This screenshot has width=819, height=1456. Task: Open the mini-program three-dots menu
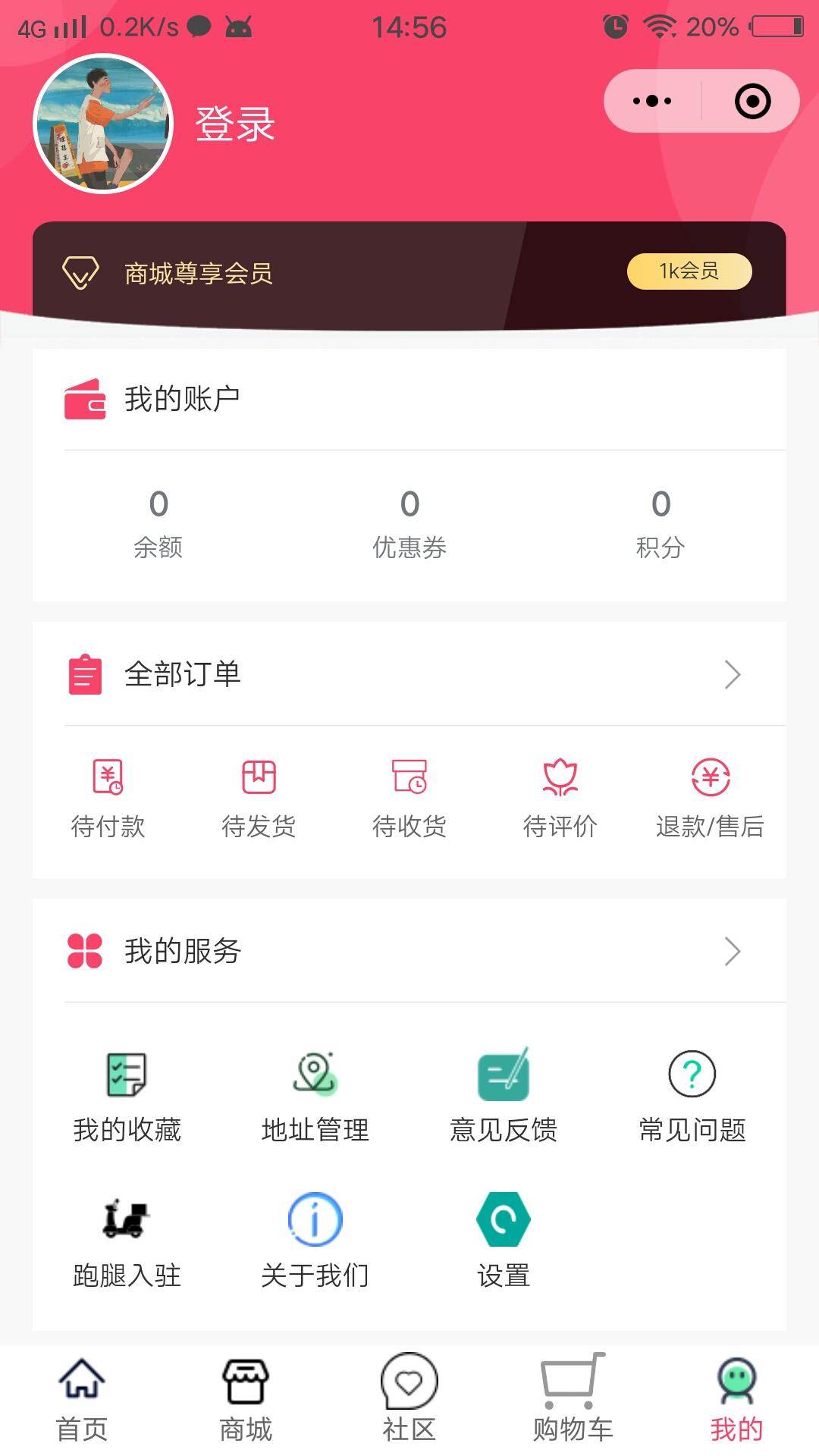(x=652, y=101)
